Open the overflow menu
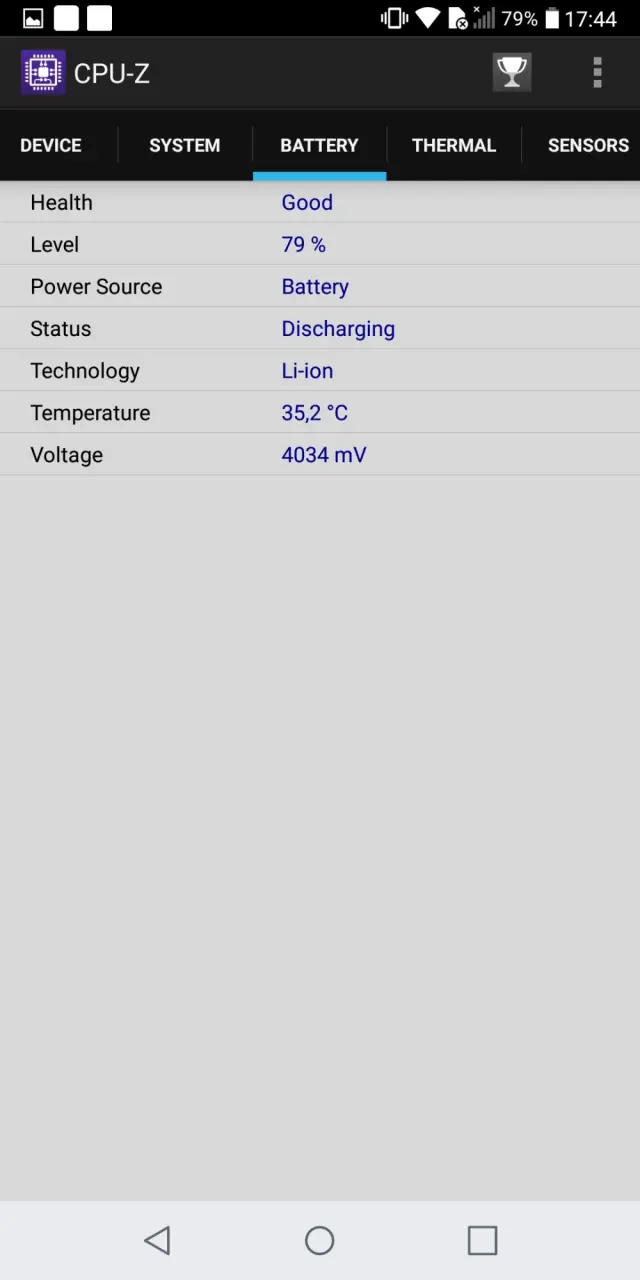The image size is (640, 1280). pyautogui.click(x=597, y=72)
